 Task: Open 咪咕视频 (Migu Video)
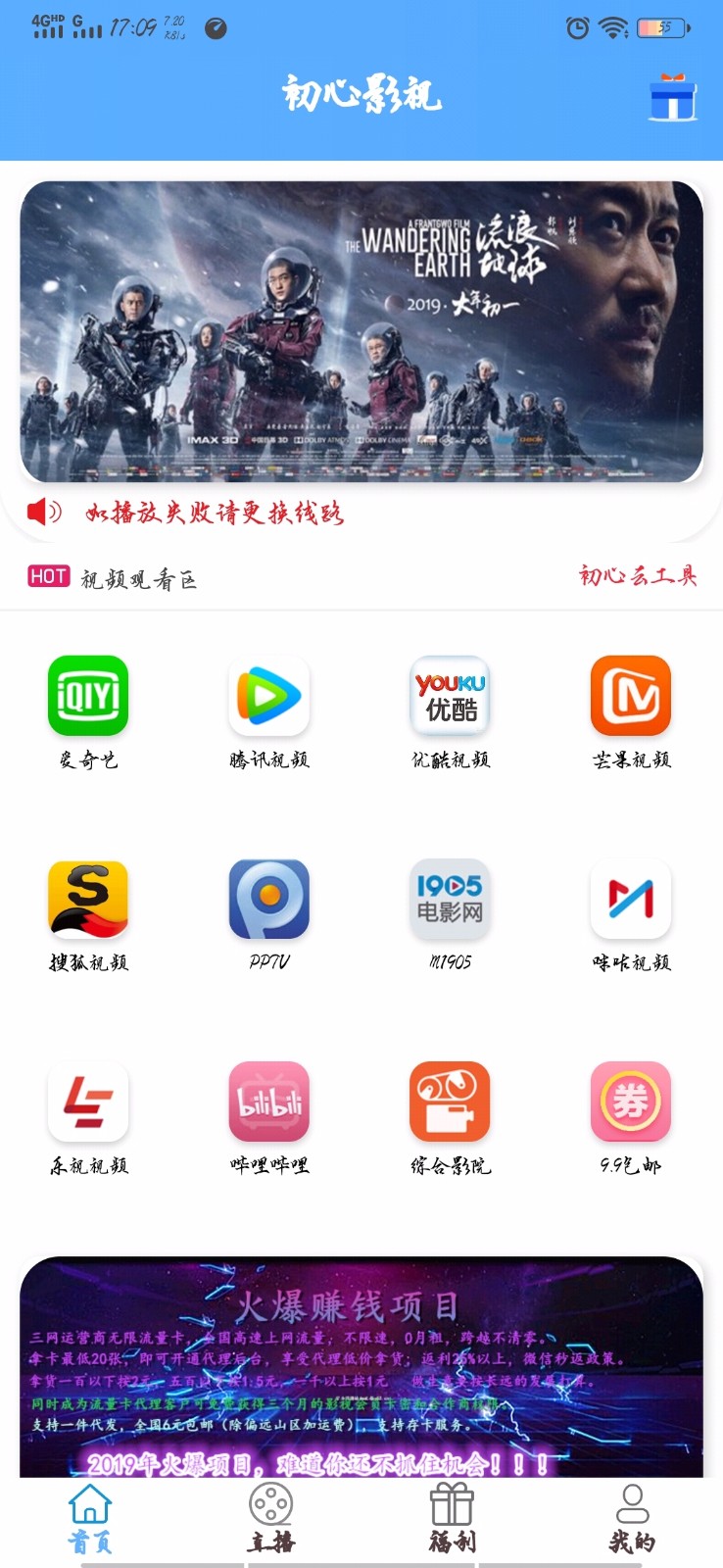[x=631, y=899]
